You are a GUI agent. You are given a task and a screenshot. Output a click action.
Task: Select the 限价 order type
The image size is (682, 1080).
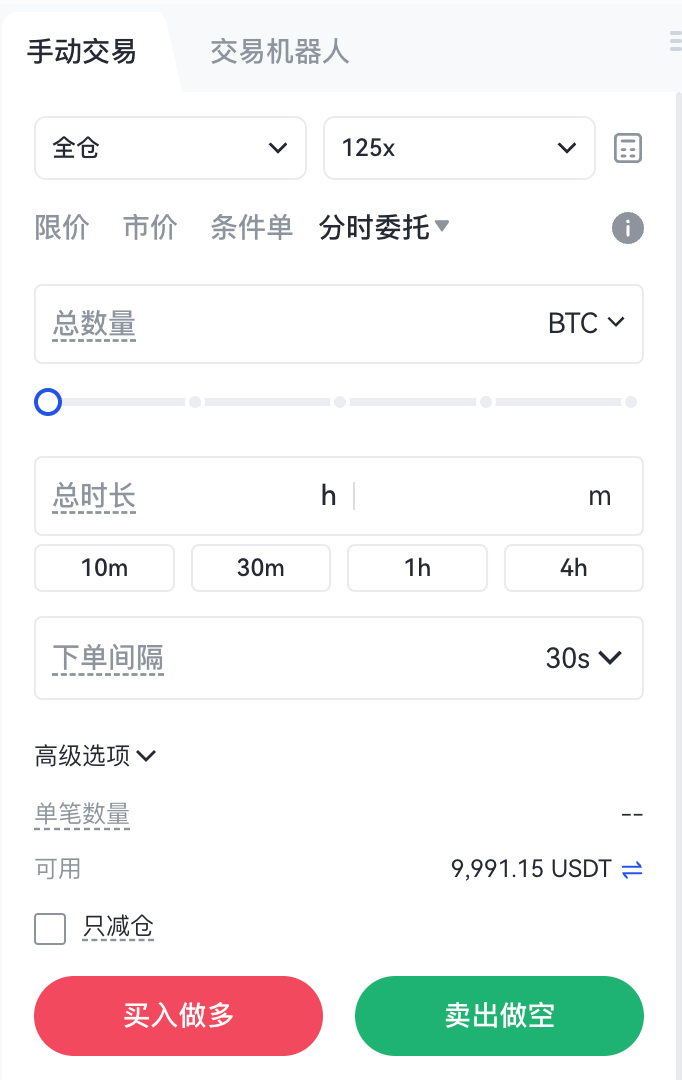click(x=62, y=228)
